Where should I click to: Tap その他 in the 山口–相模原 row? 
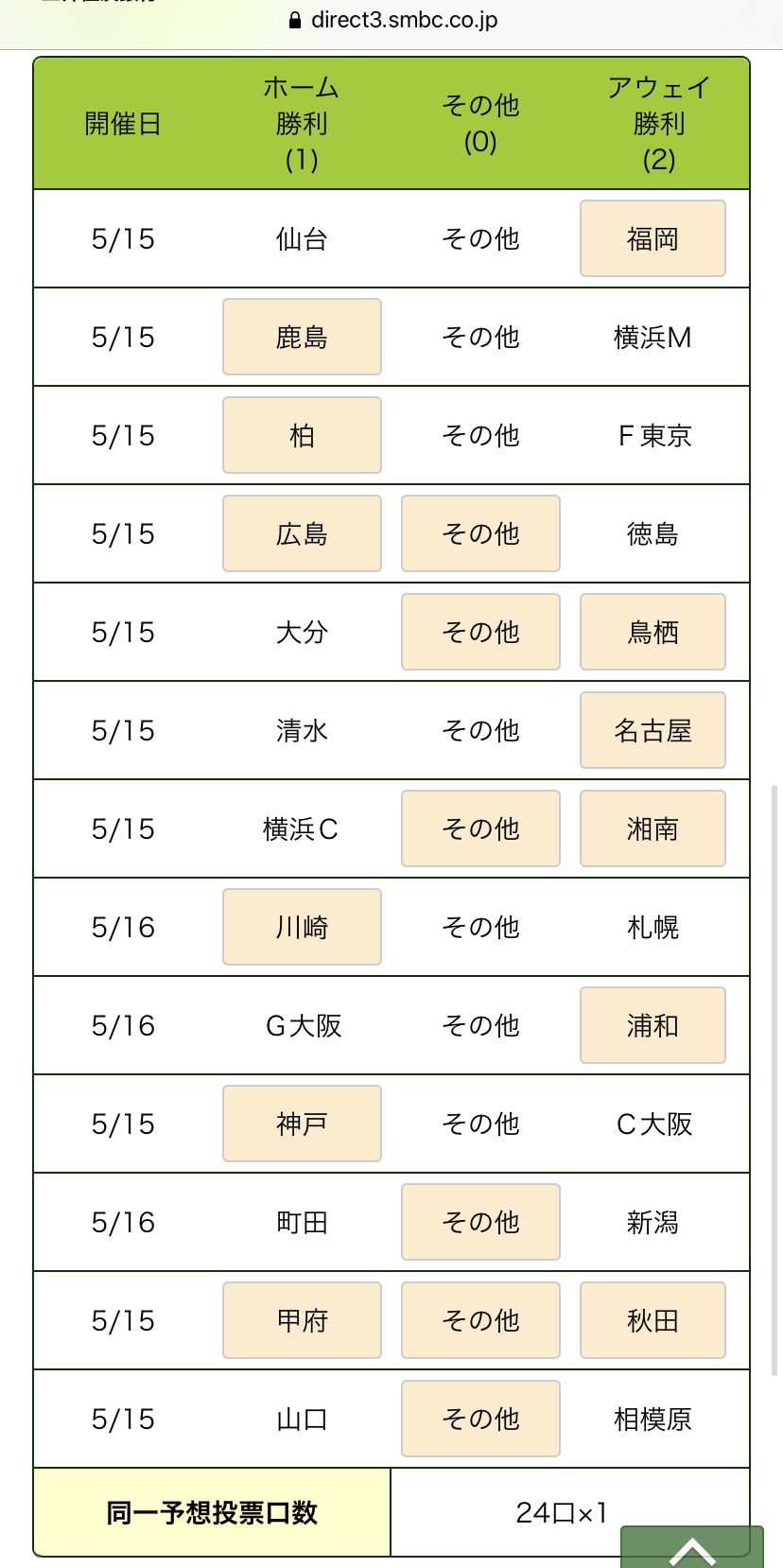pyautogui.click(x=480, y=1419)
